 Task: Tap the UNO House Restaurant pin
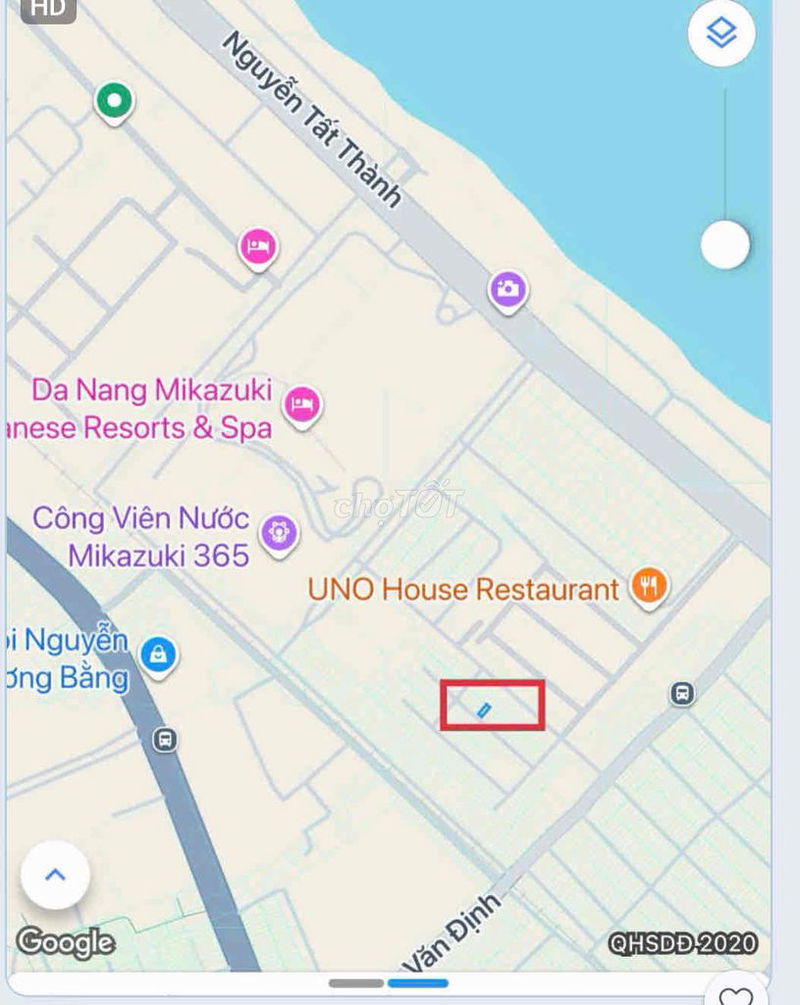(x=649, y=587)
